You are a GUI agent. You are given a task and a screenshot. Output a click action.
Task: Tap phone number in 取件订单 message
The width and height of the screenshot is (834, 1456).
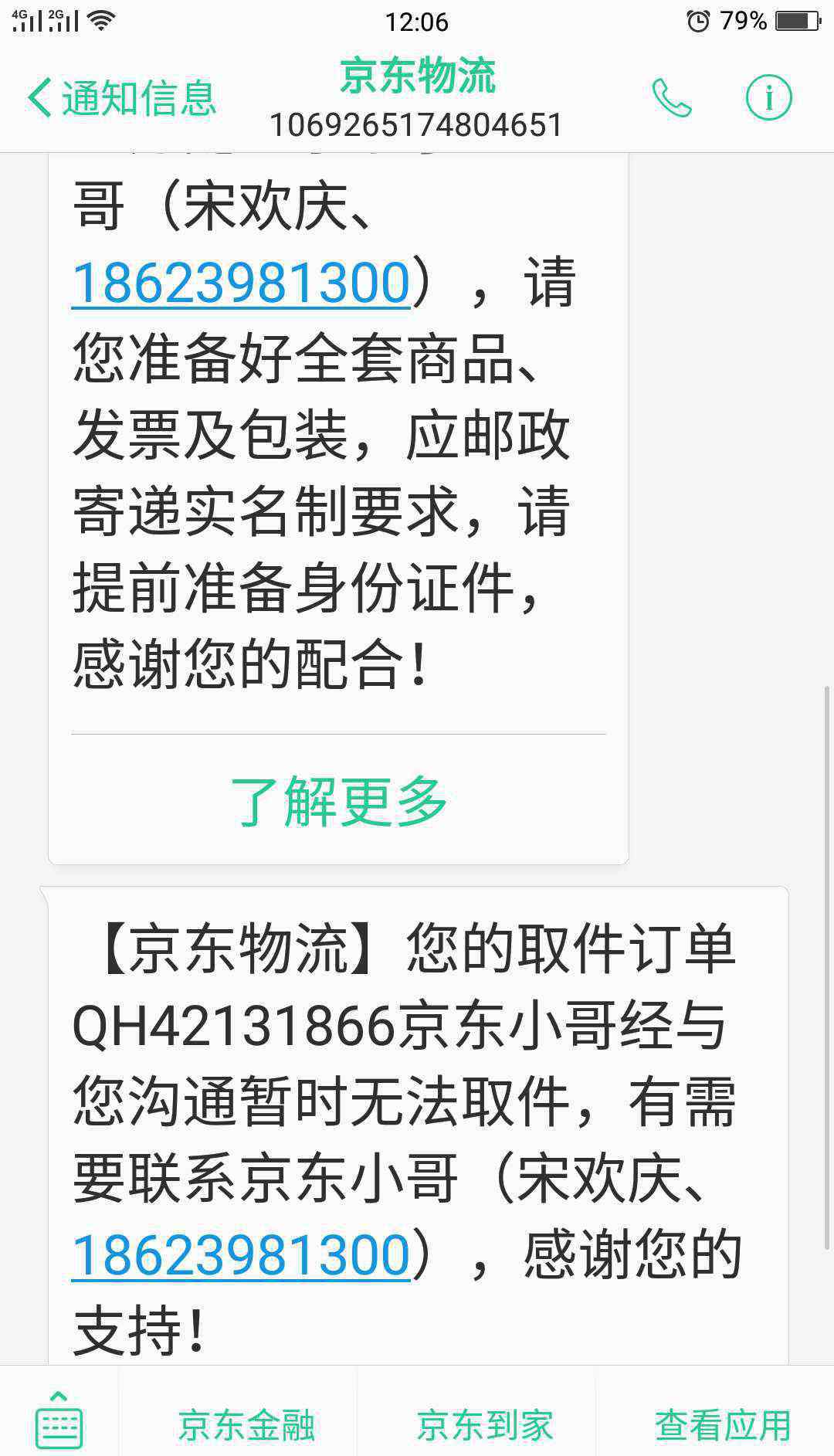[241, 1255]
